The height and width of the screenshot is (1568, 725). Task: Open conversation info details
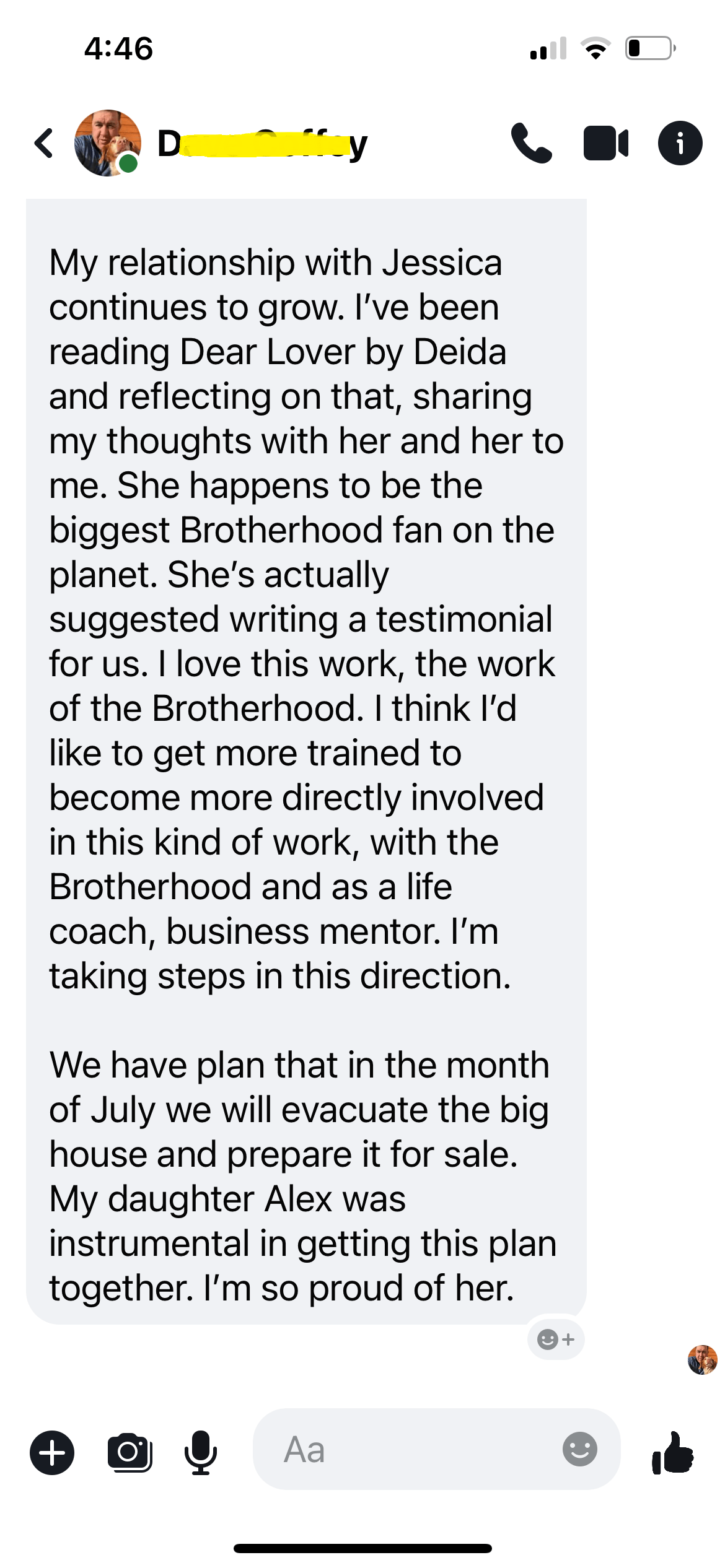pyautogui.click(x=680, y=143)
